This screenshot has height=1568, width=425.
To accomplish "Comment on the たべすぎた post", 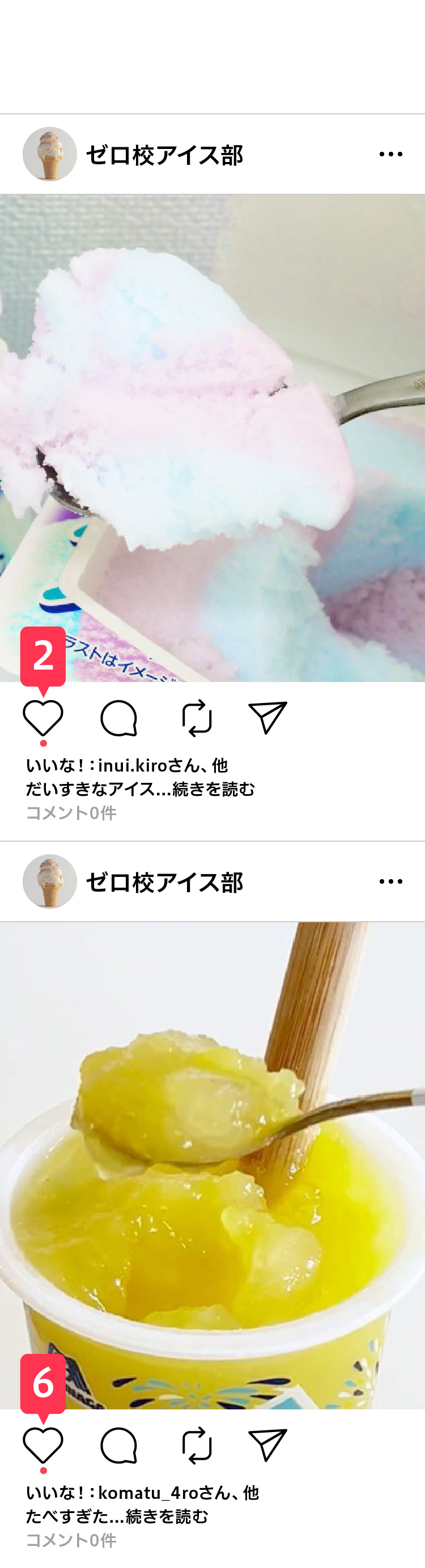I will [119, 1445].
